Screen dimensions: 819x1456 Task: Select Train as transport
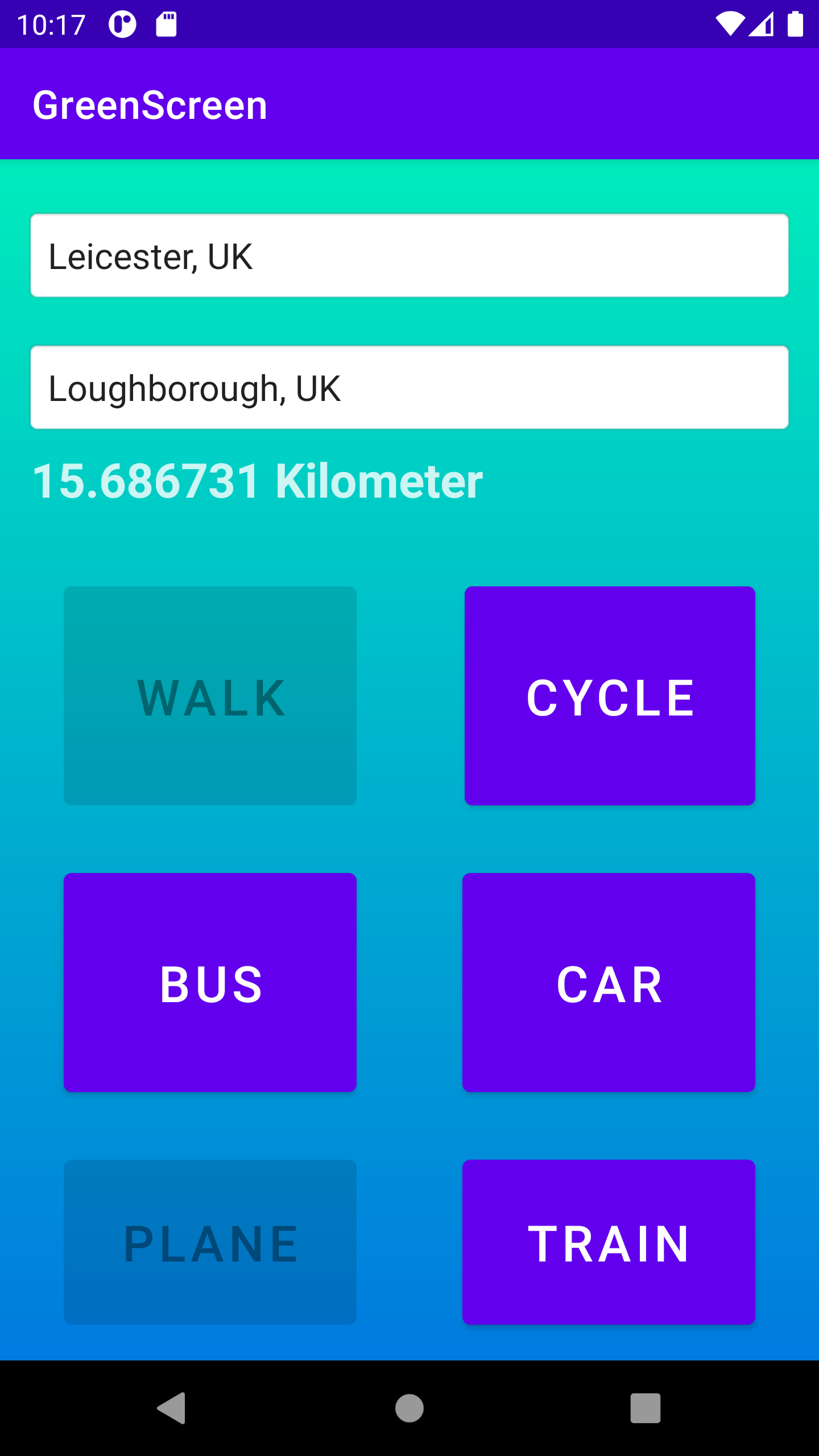[609, 1242]
